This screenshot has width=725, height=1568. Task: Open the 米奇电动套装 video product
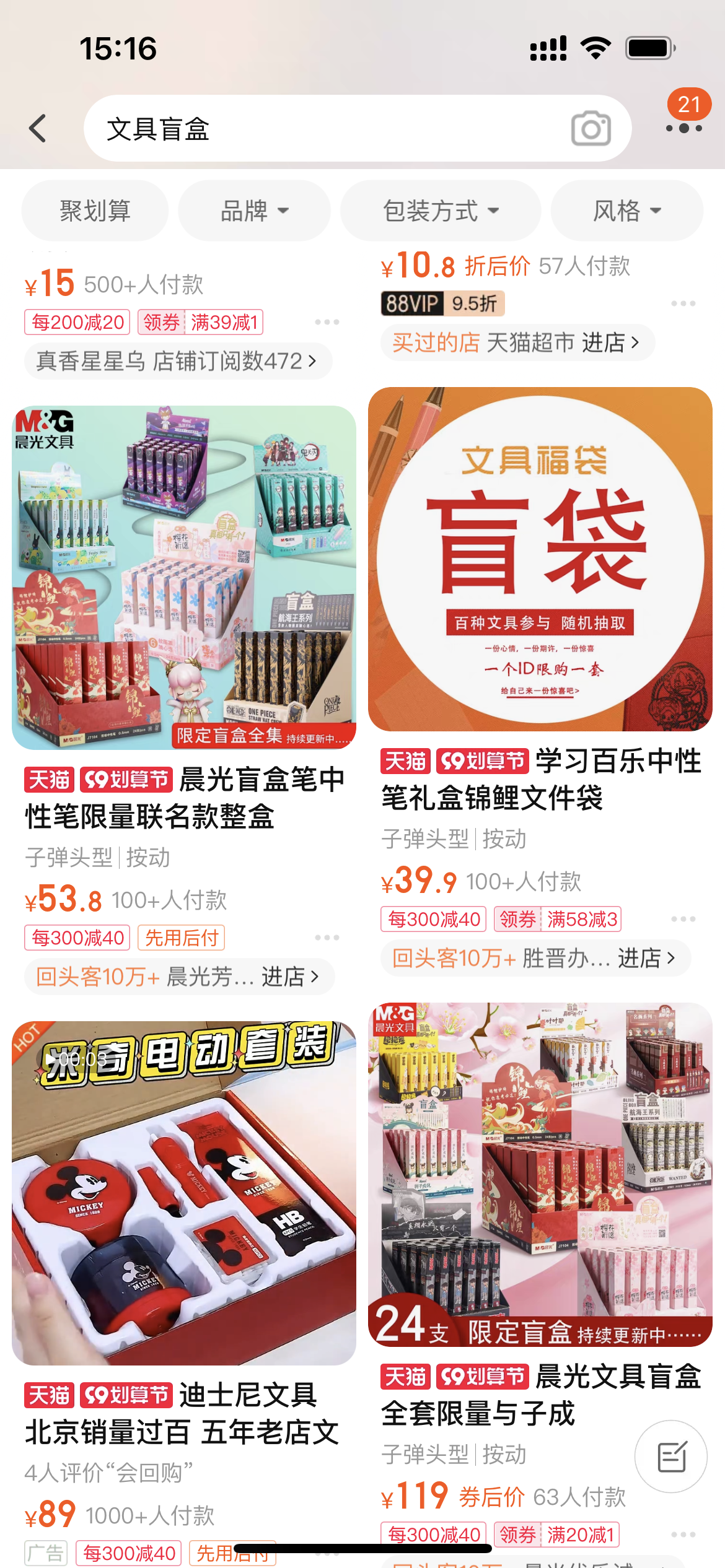[x=184, y=1193]
